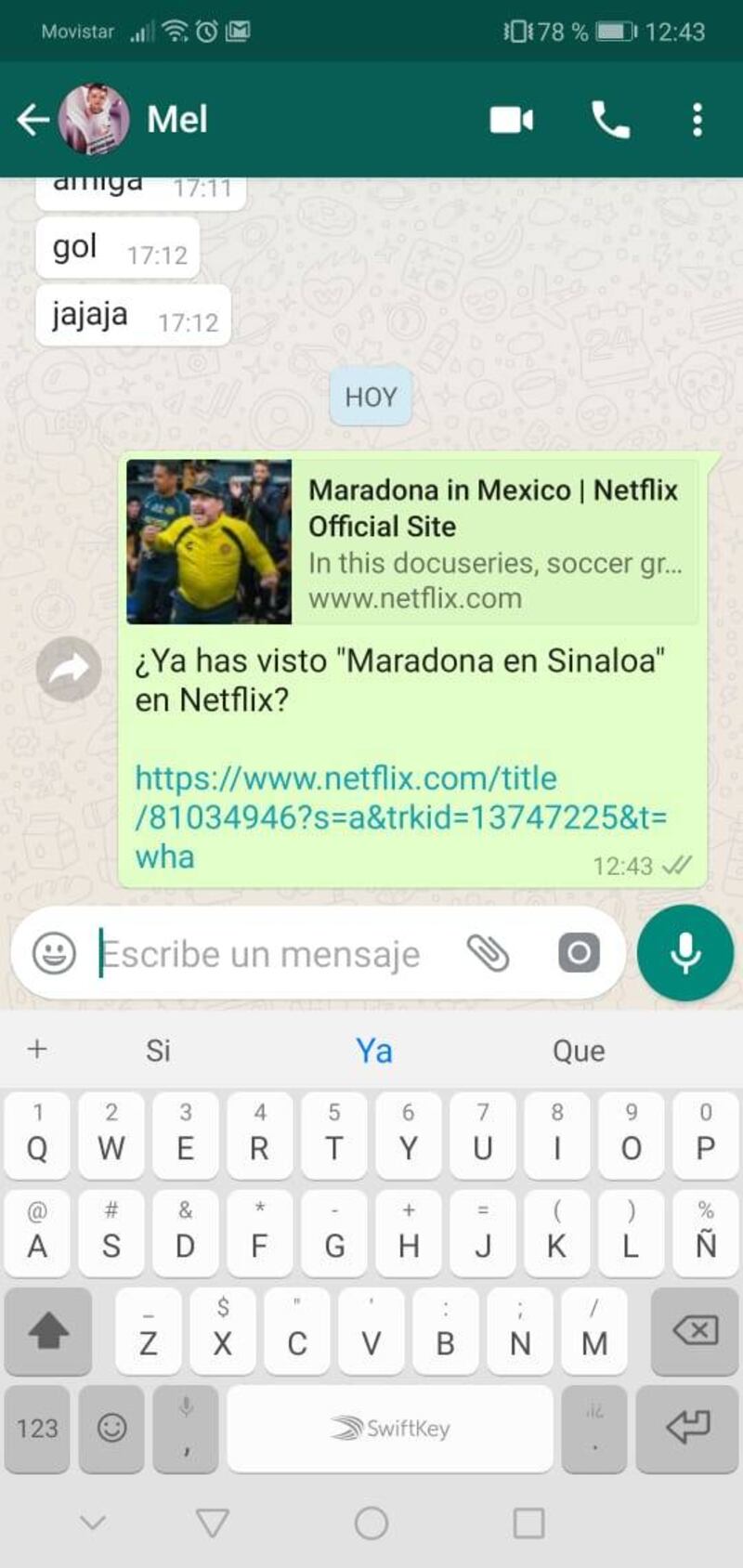Open the camera from message bar
Screen dimensions: 743x1568
pos(579,953)
